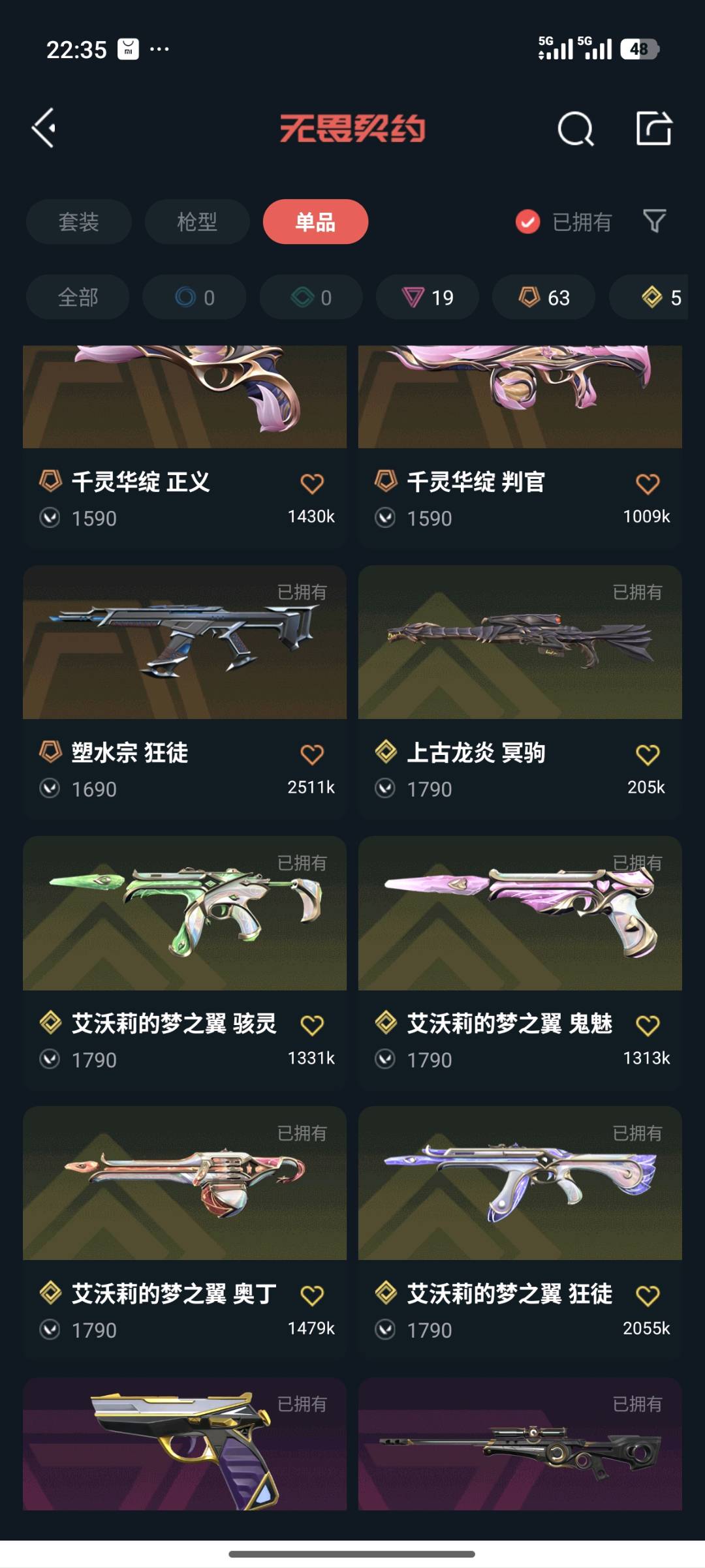705x1568 pixels.
Task: Tap the share icon in the top bar
Action: (x=654, y=128)
